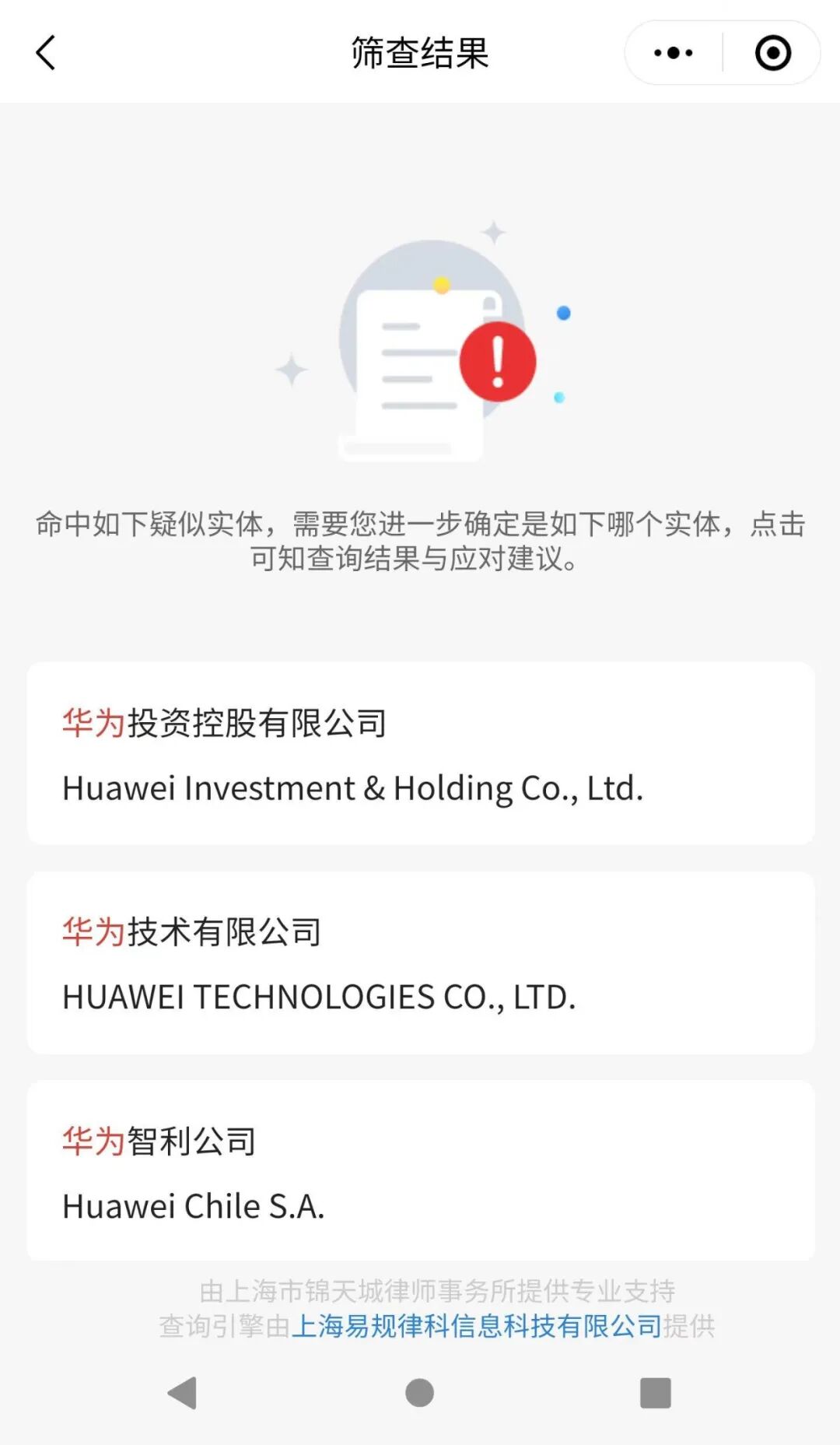
Task: Go back from the 筛查结果 page
Action: [x=46, y=53]
